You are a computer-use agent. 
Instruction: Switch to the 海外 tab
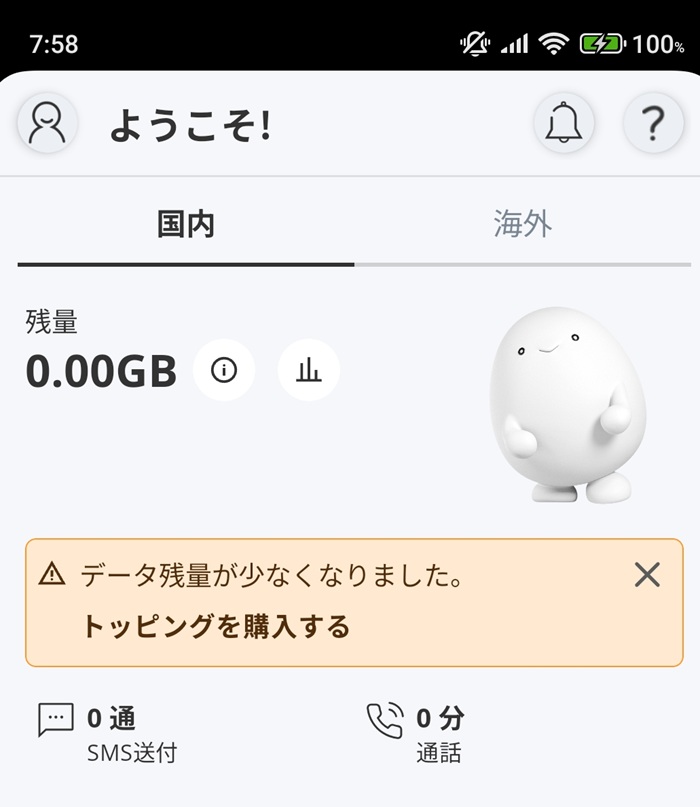[523, 225]
